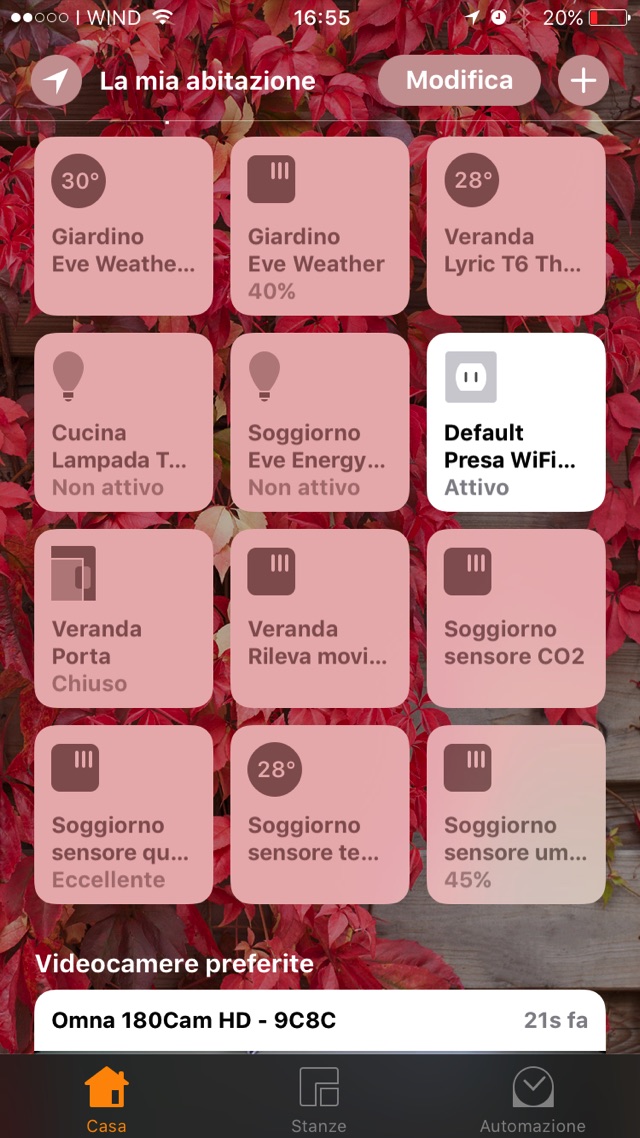Switch to the Casa tab

click(x=106, y=1098)
